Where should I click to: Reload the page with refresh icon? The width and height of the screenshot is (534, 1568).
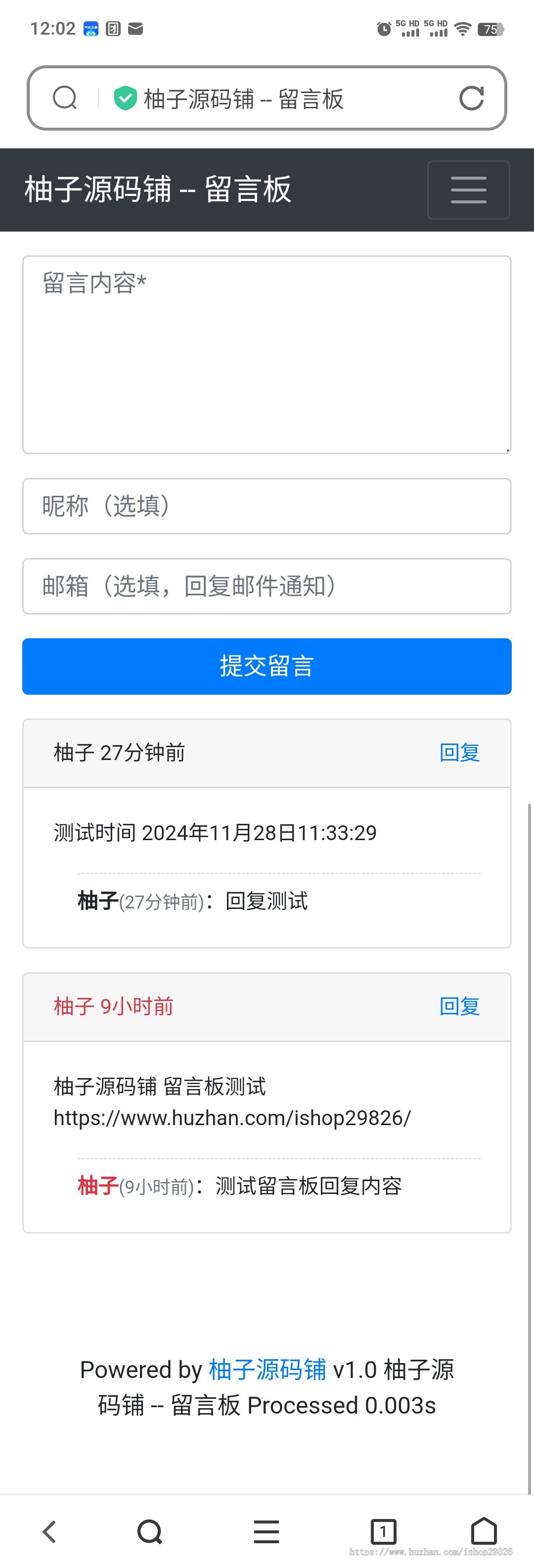point(471,98)
